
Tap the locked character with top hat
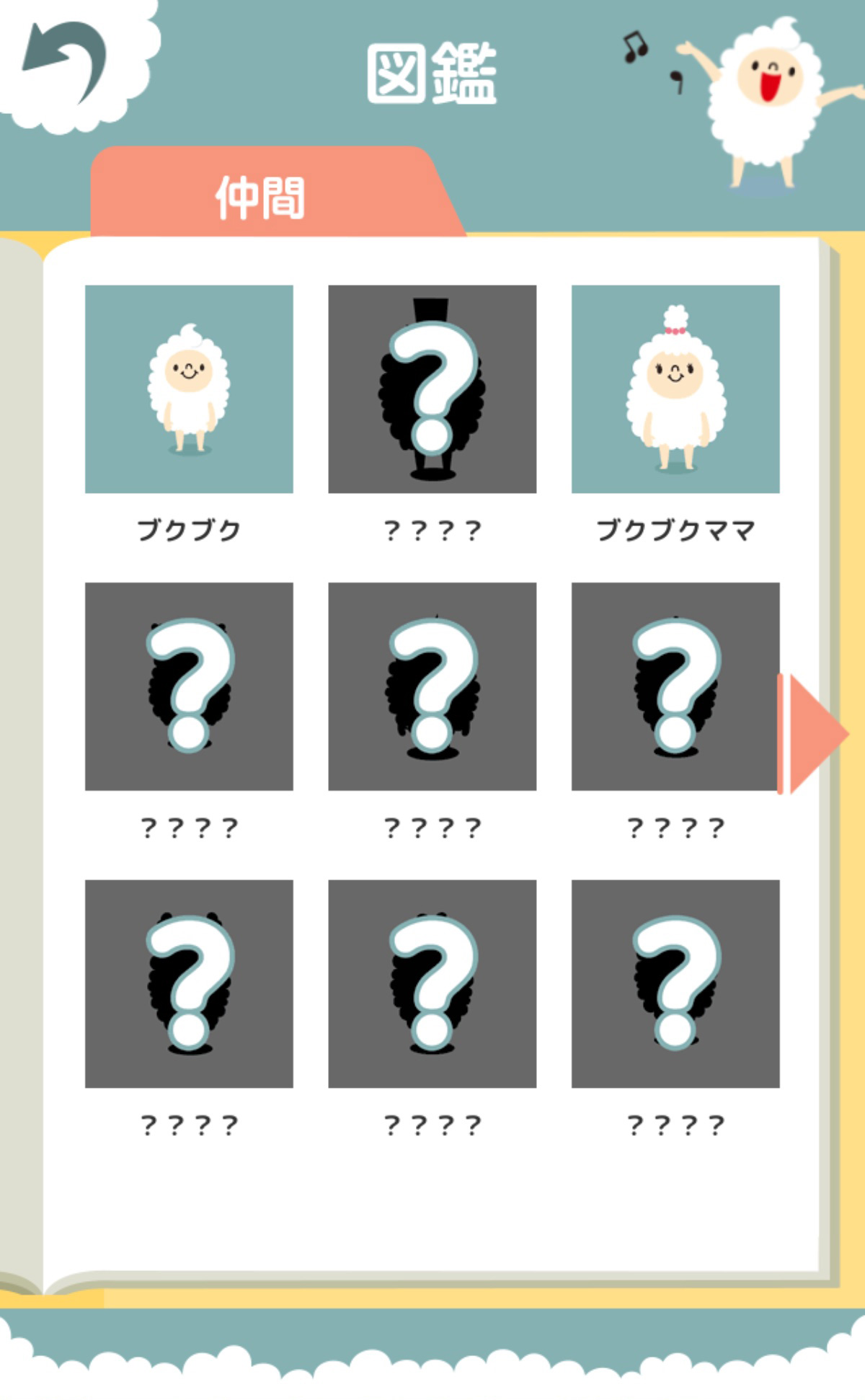point(432,389)
